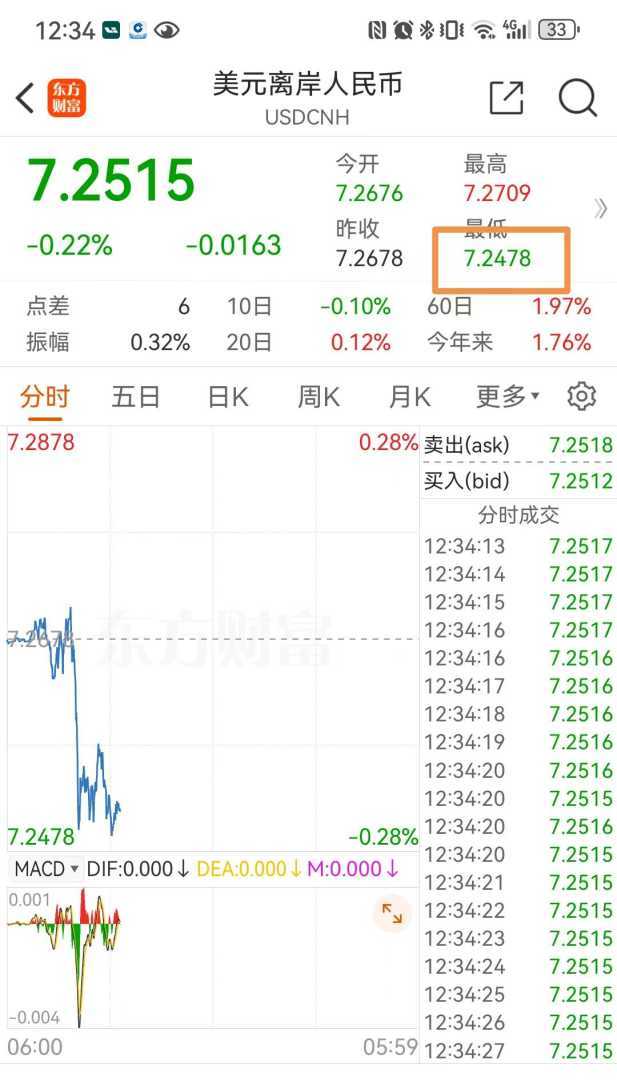The width and height of the screenshot is (617, 1080).
Task: Switch to the 分时 chart tab
Action: (x=45, y=397)
